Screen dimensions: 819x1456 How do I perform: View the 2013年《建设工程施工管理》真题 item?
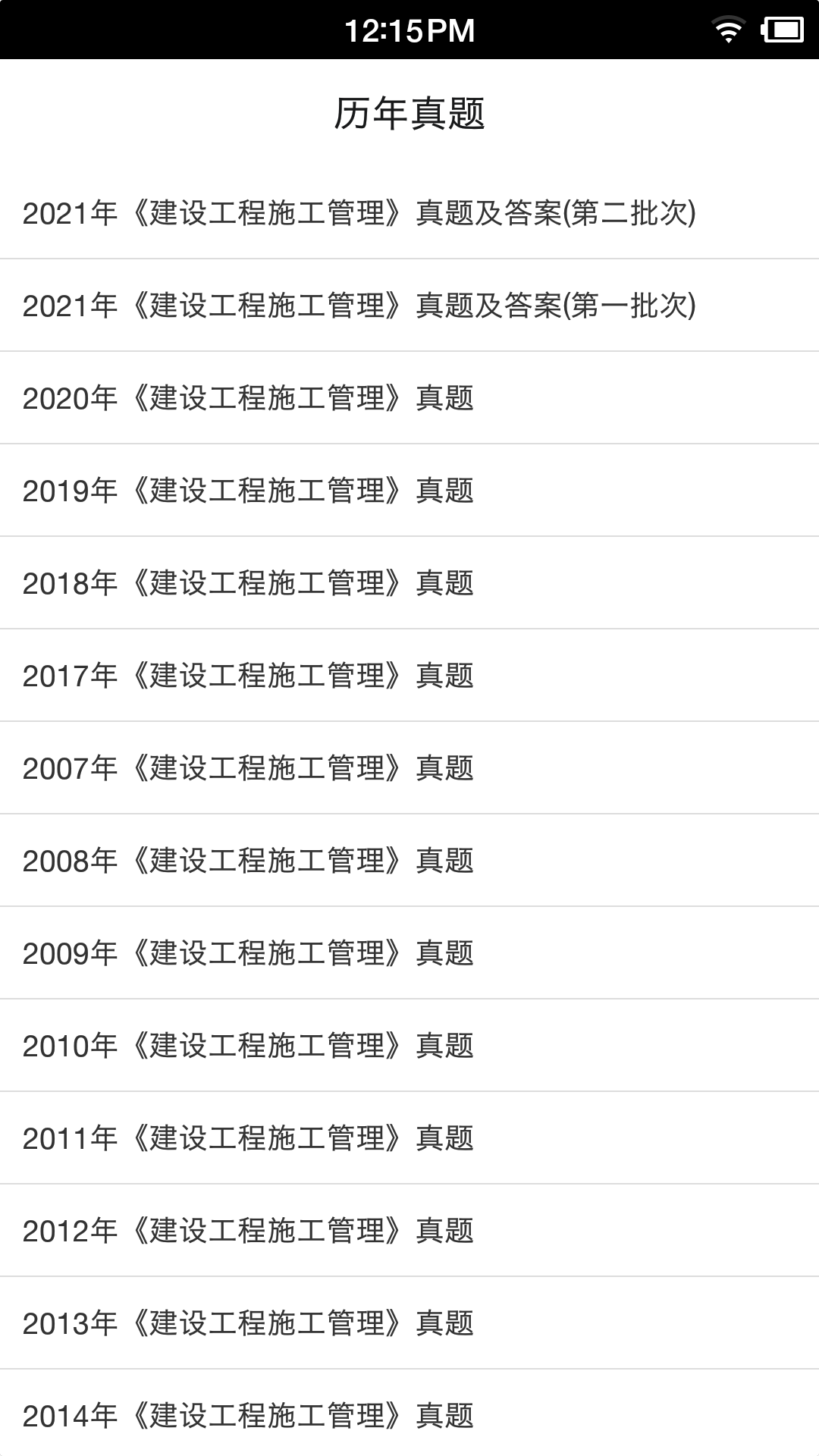click(x=248, y=1322)
